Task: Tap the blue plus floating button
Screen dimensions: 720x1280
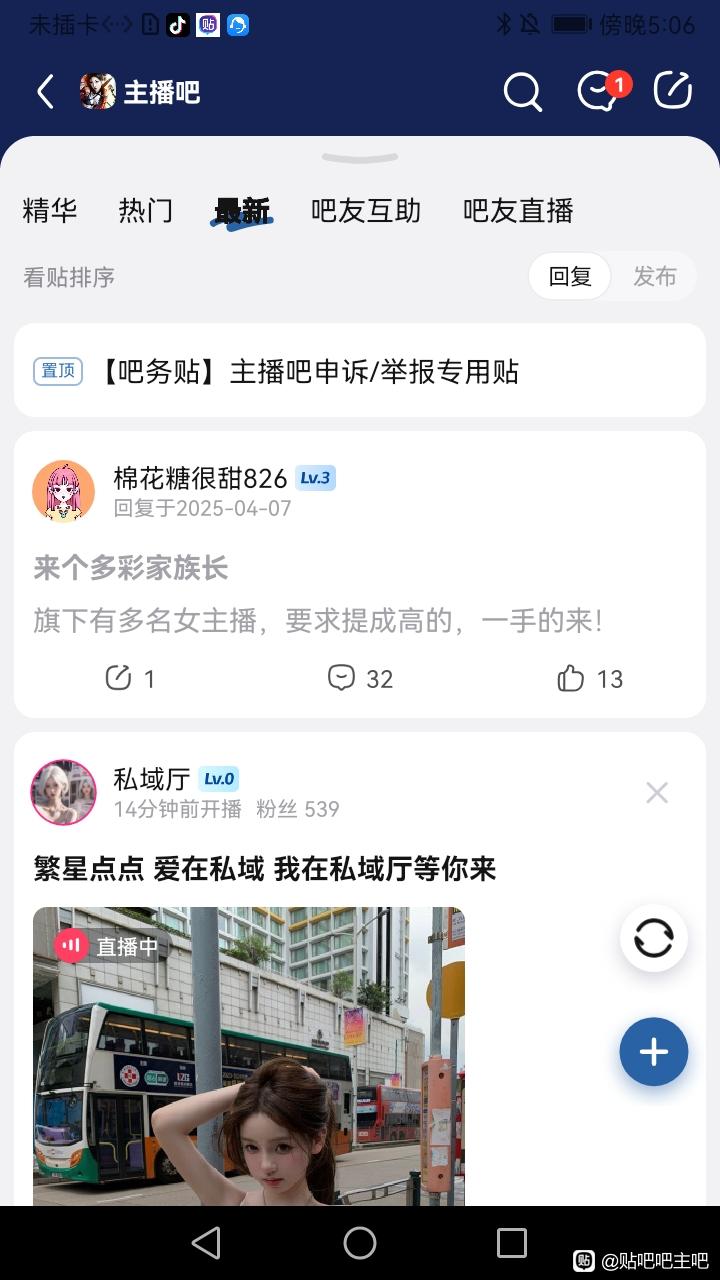Action: point(654,1052)
